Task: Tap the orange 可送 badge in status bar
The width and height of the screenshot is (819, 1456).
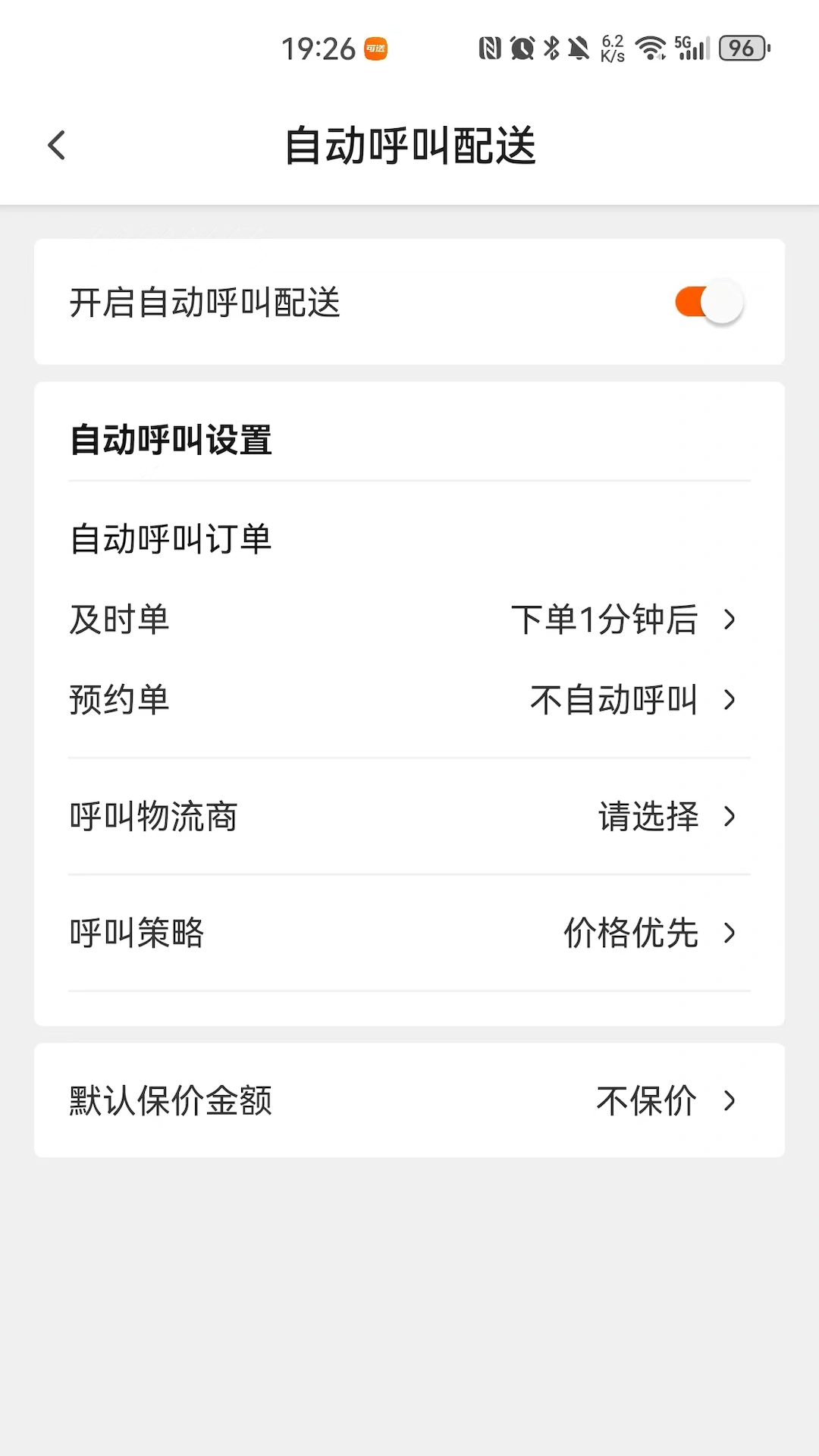Action: [377, 47]
